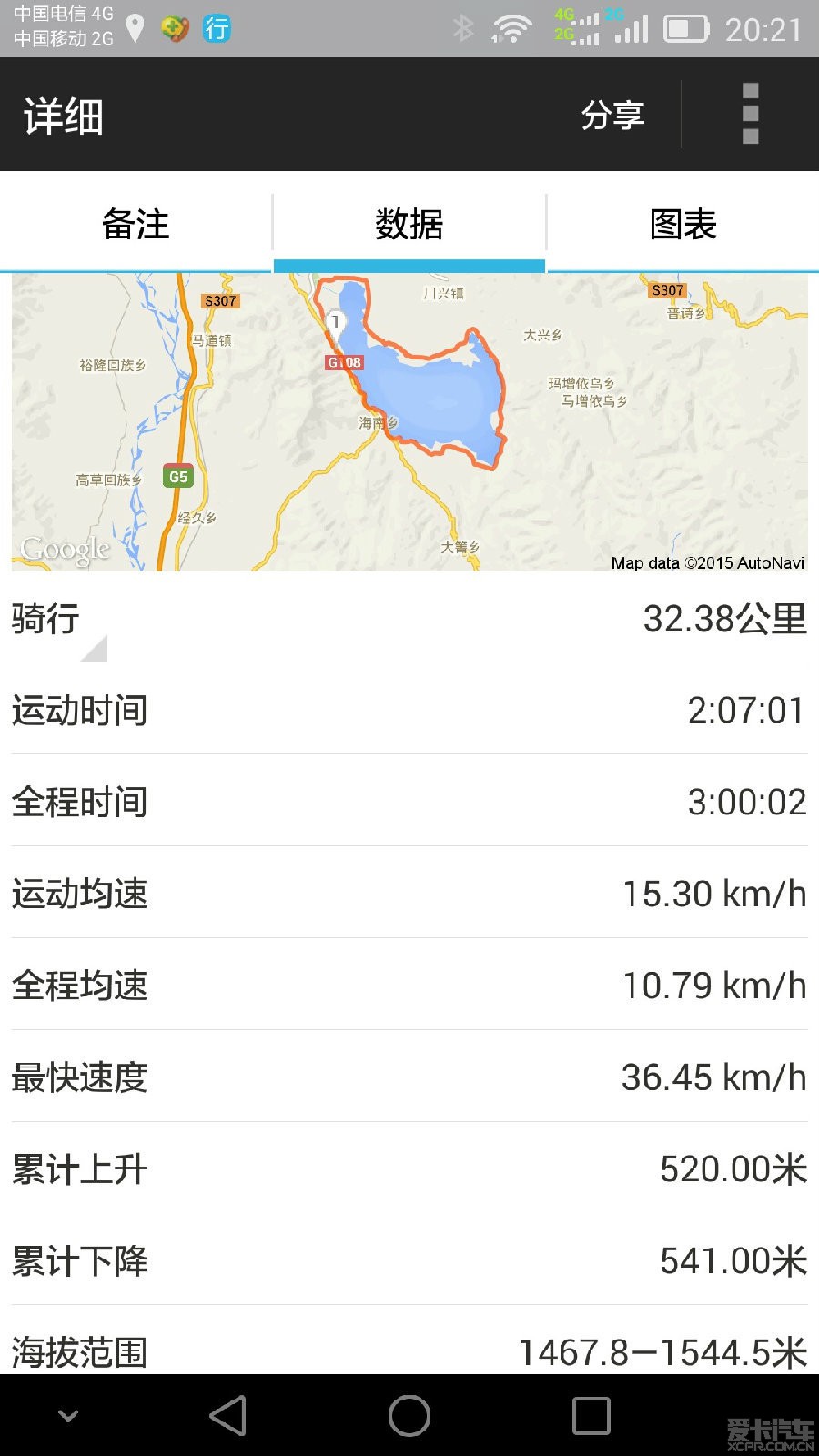Switch to the 图表 tab

pos(683,224)
